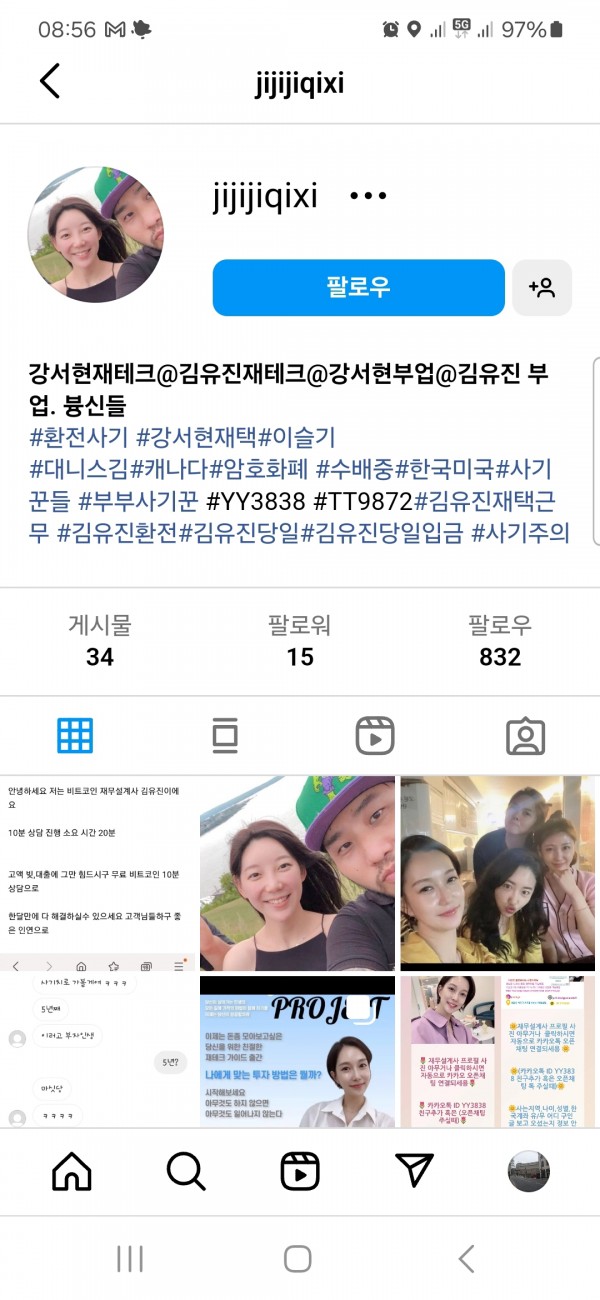Open suggested accounts via the add-person button

pos(542,288)
